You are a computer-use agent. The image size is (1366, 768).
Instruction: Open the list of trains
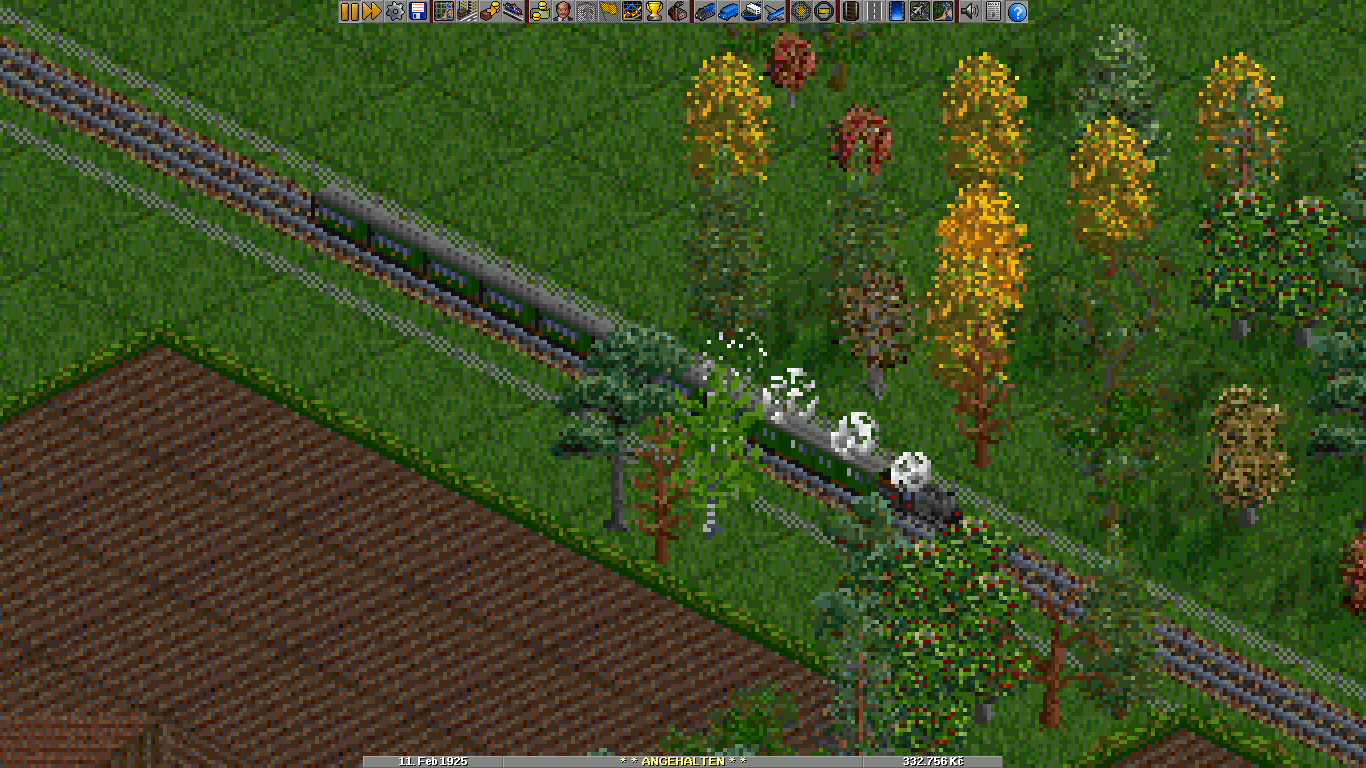(x=704, y=12)
